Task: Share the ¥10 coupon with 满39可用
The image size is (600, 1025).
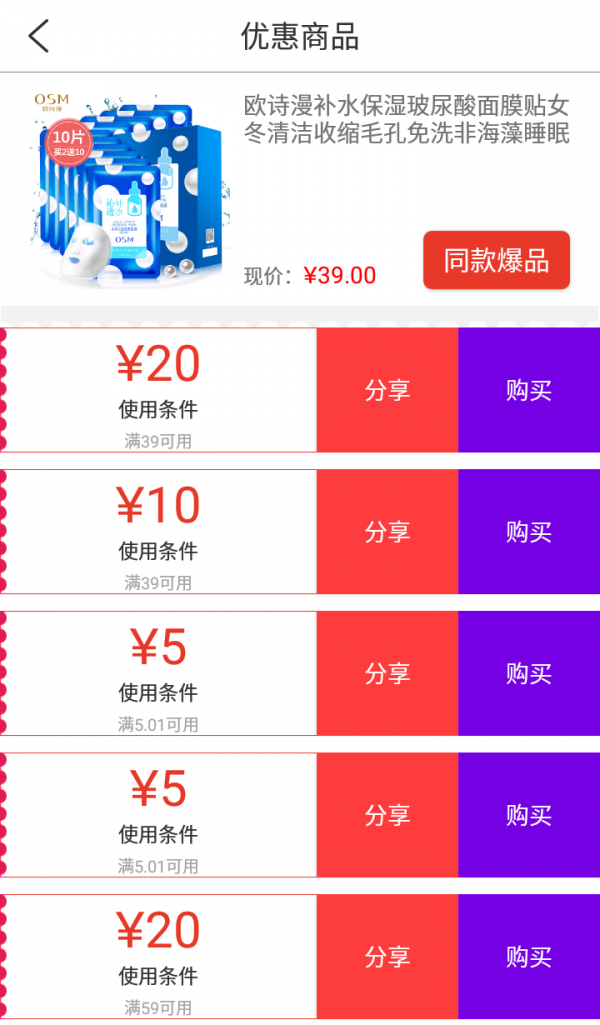Action: [387, 532]
